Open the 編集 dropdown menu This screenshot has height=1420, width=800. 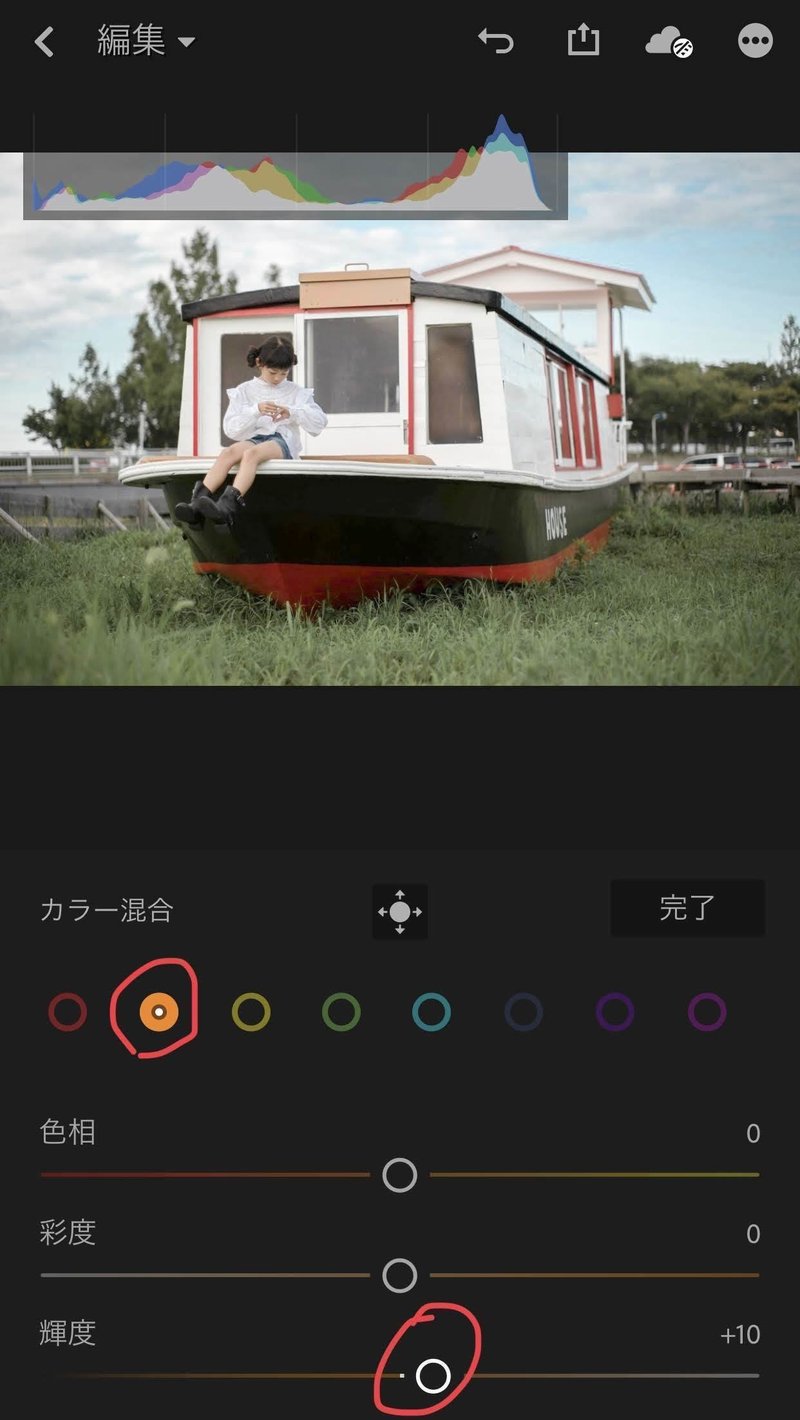146,42
